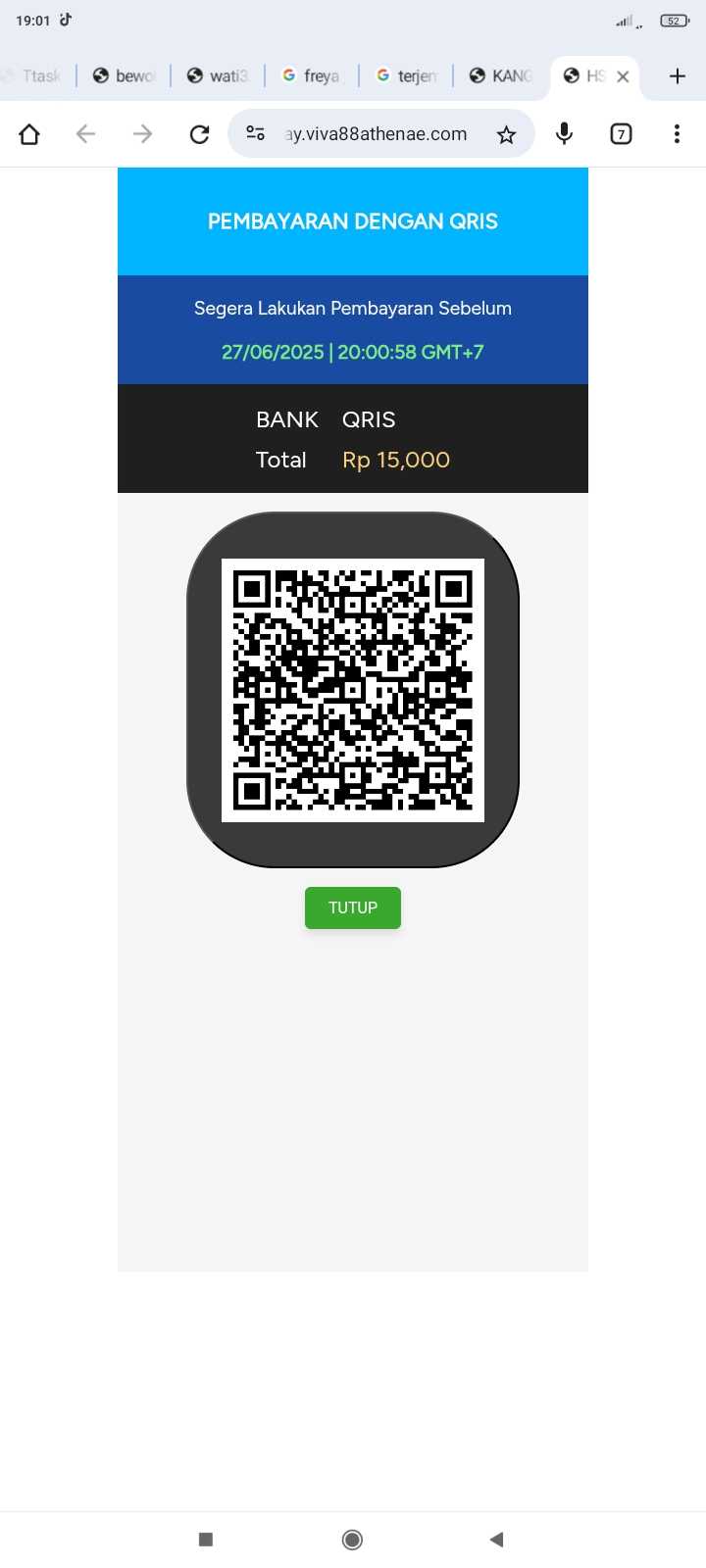The image size is (706, 1568).
Task: Open recent apps from the navigation bar
Action: click(x=206, y=1540)
